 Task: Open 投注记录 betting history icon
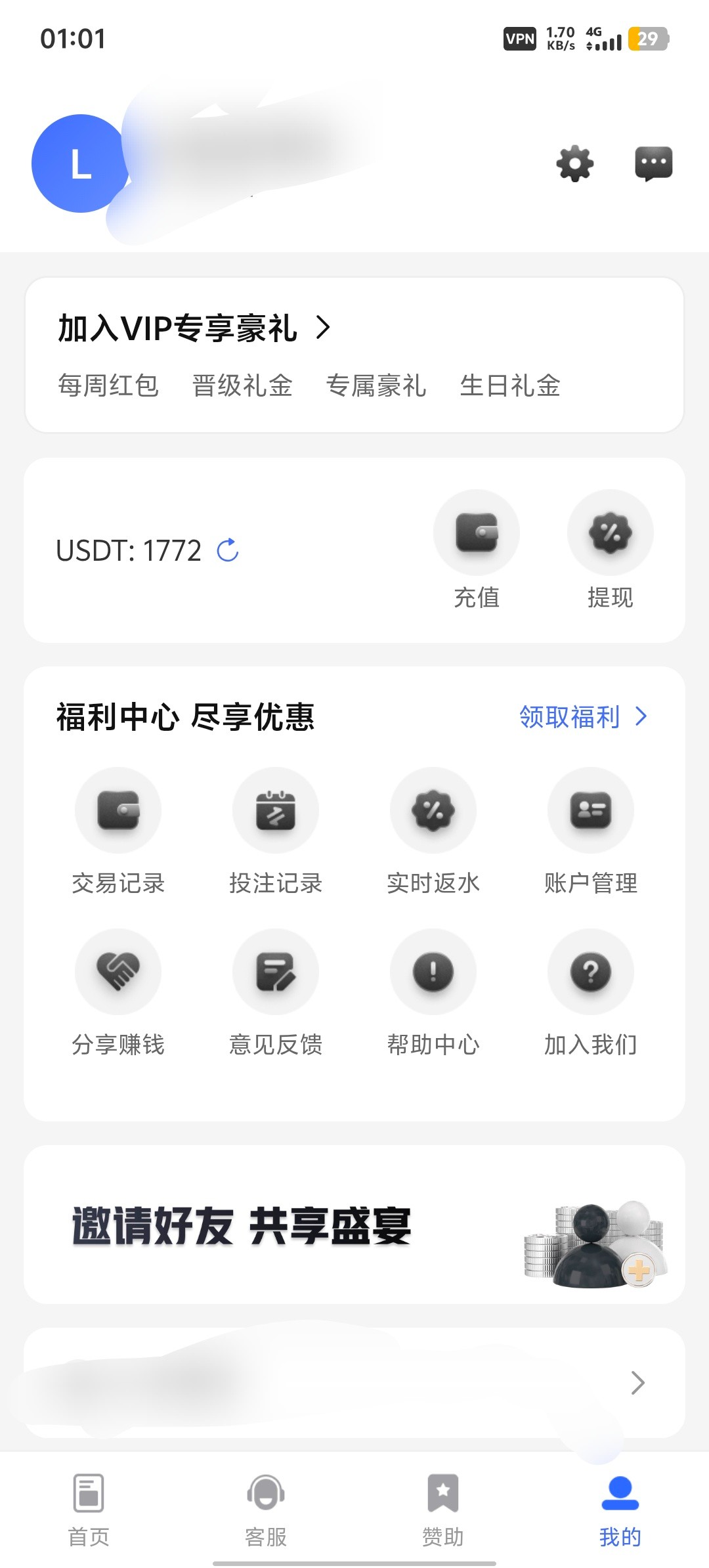[x=275, y=810]
